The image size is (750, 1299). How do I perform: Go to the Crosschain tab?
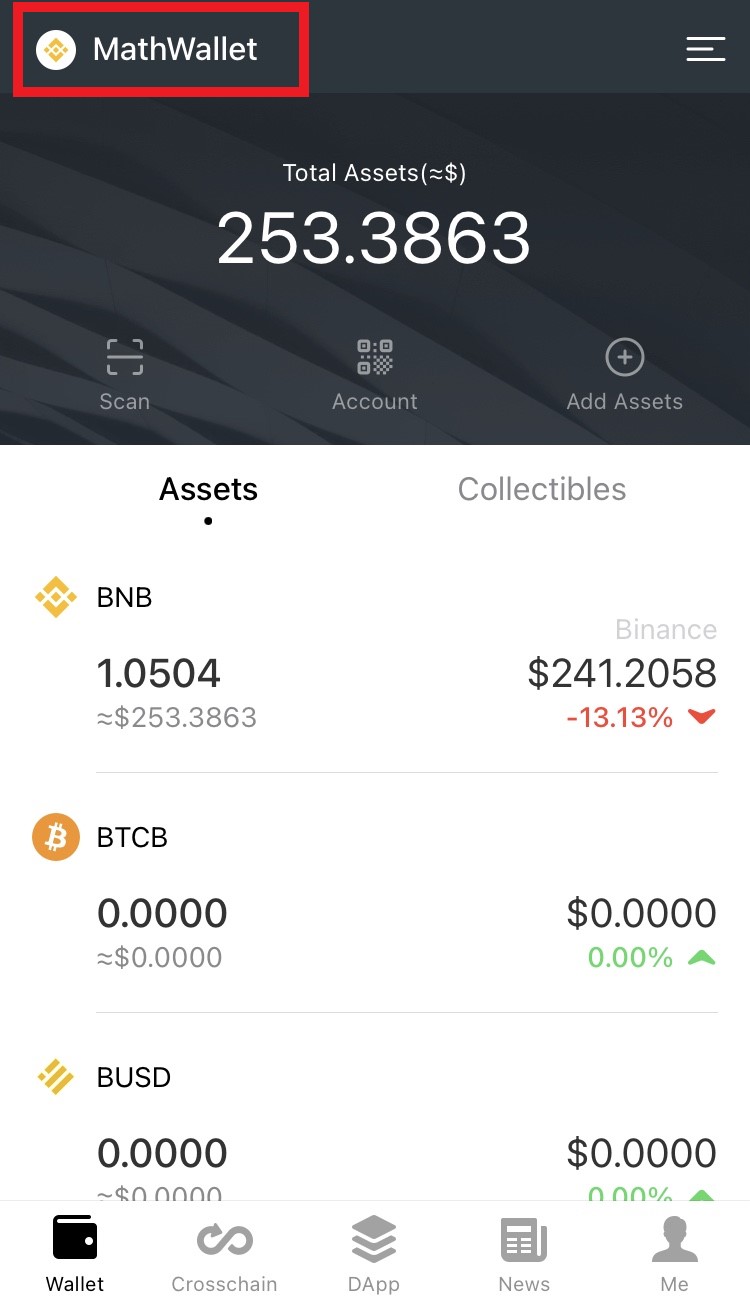point(224,1255)
